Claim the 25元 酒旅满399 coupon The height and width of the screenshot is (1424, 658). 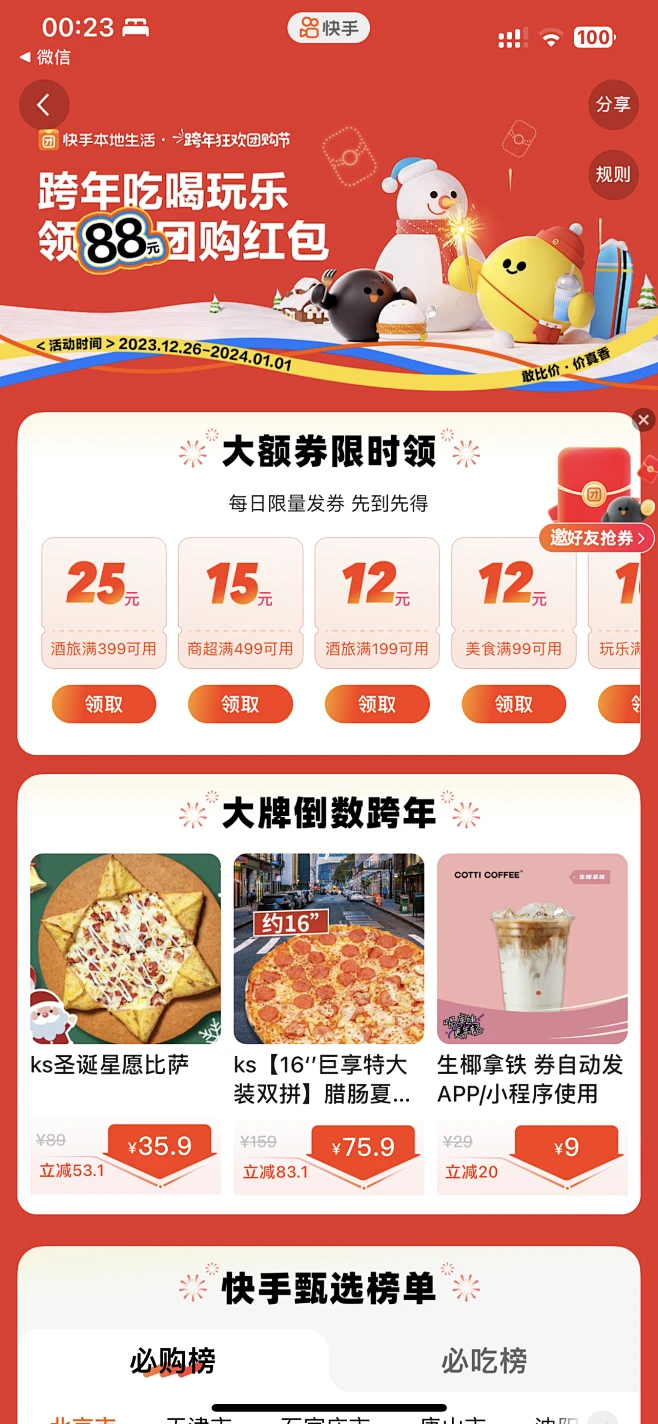click(x=104, y=704)
